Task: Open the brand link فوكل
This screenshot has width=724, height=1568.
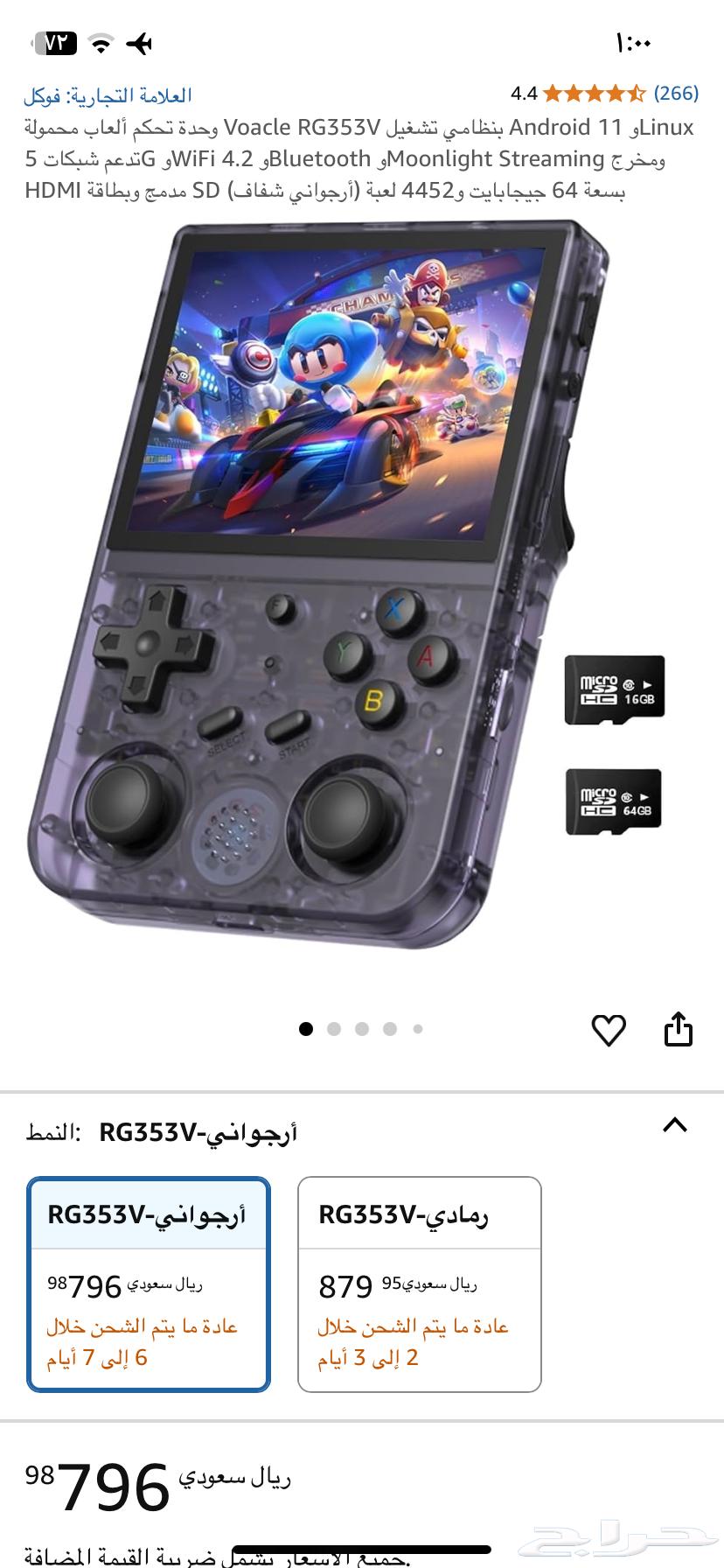Action: pyautogui.click(x=108, y=95)
